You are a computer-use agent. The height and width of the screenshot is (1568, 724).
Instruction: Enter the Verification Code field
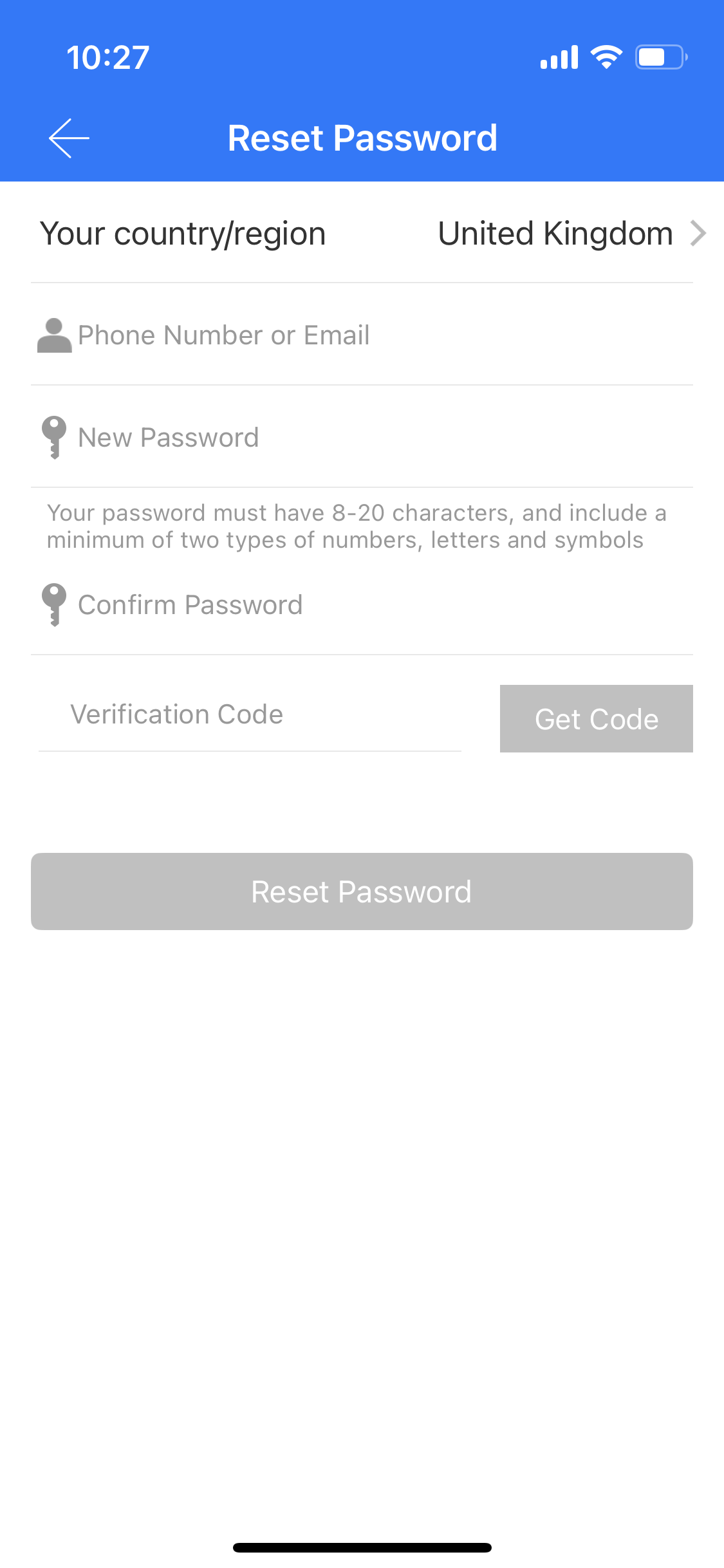click(250, 714)
